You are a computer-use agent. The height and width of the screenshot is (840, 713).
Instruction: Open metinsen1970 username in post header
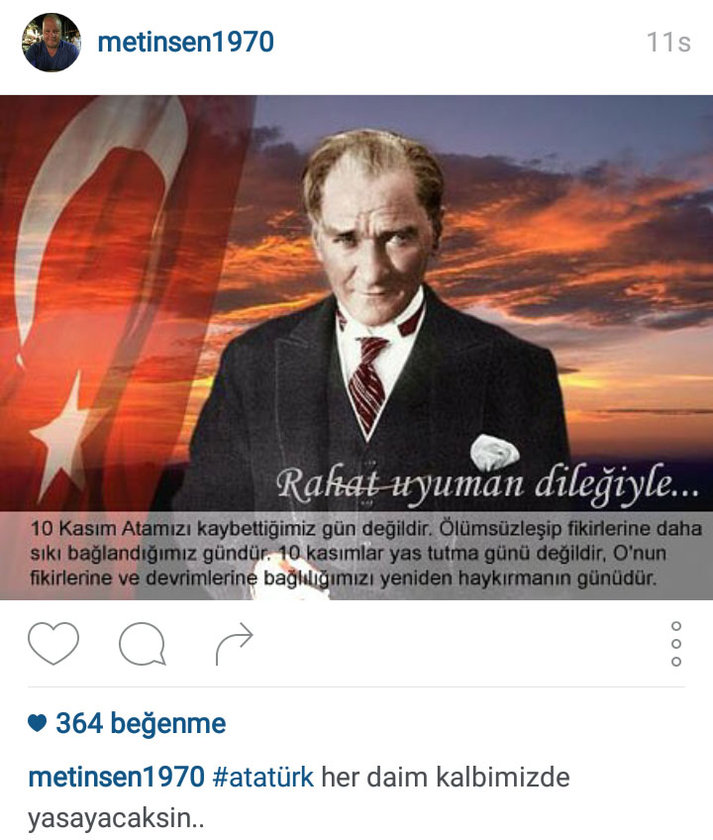[185, 42]
